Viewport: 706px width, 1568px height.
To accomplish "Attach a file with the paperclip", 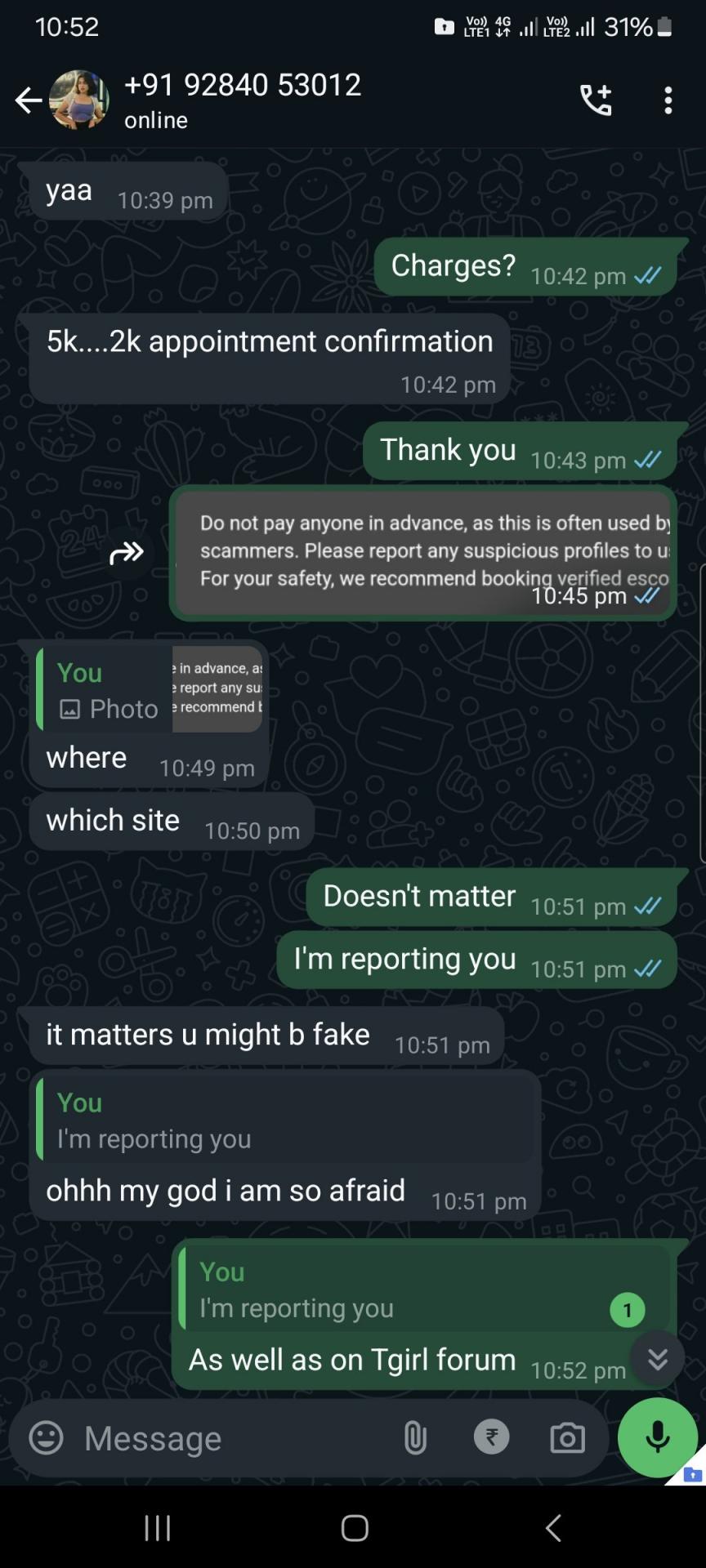I will coord(415,1438).
